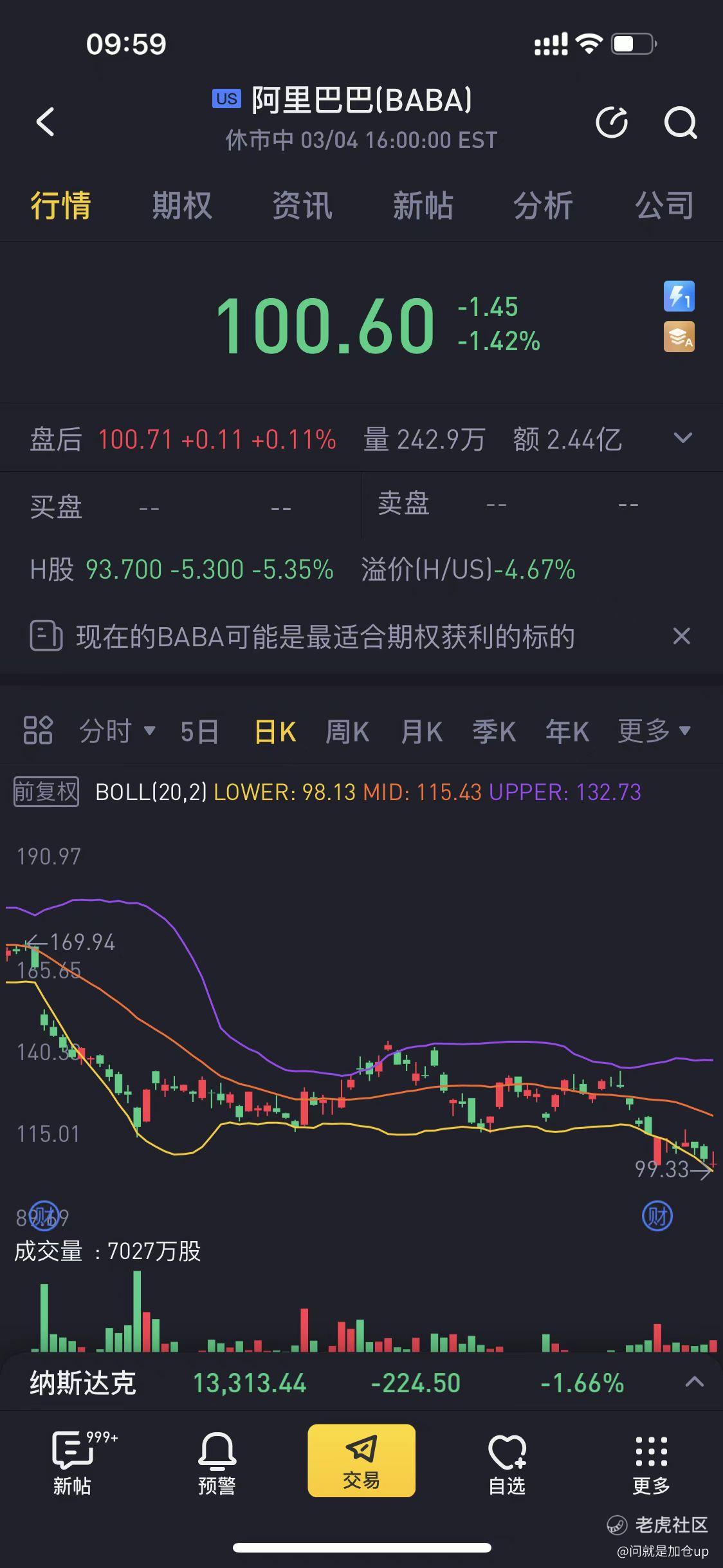
Task: Switch to the 分析 tab
Action: coord(543,205)
